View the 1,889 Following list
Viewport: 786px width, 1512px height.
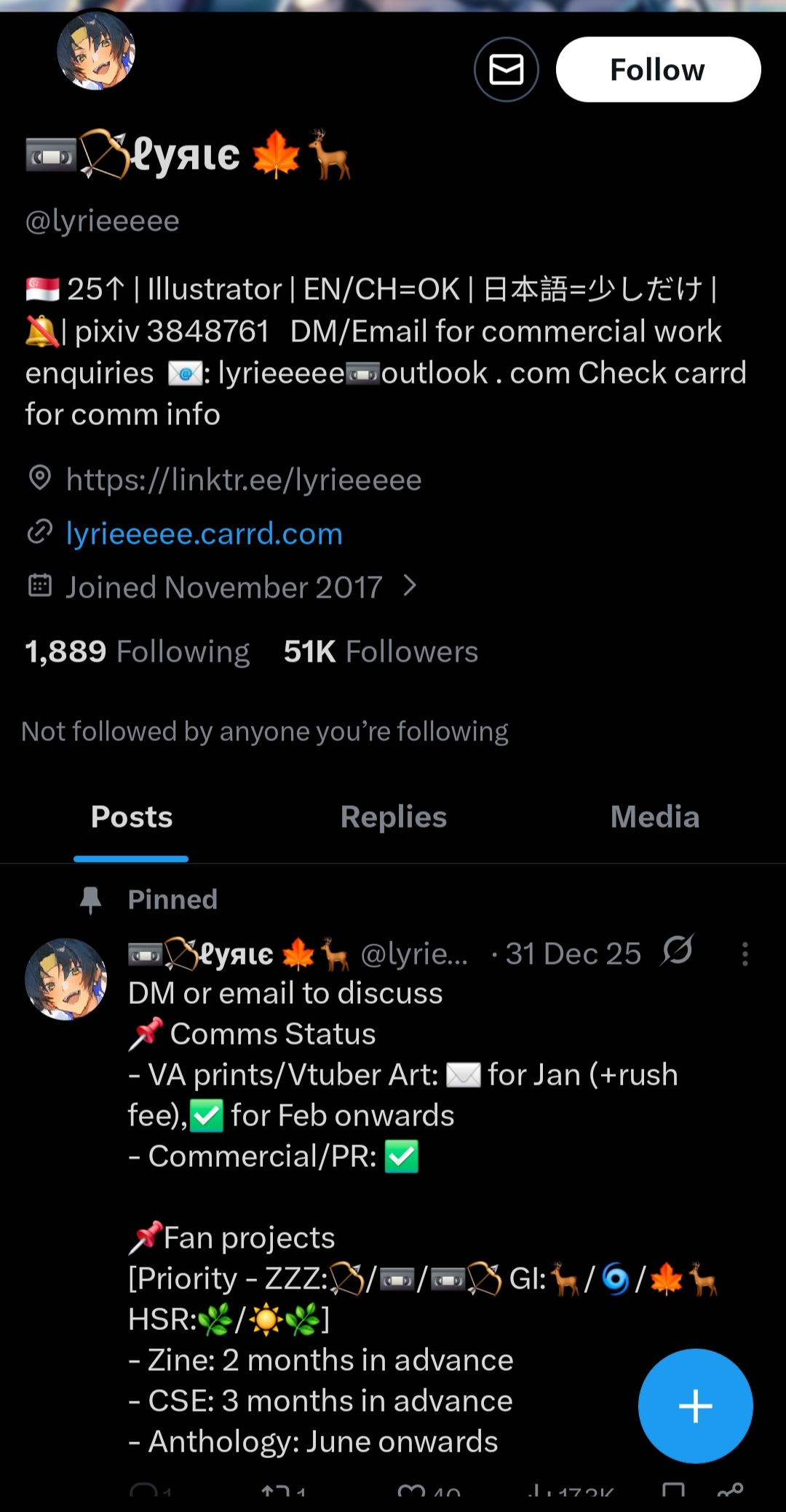(138, 652)
